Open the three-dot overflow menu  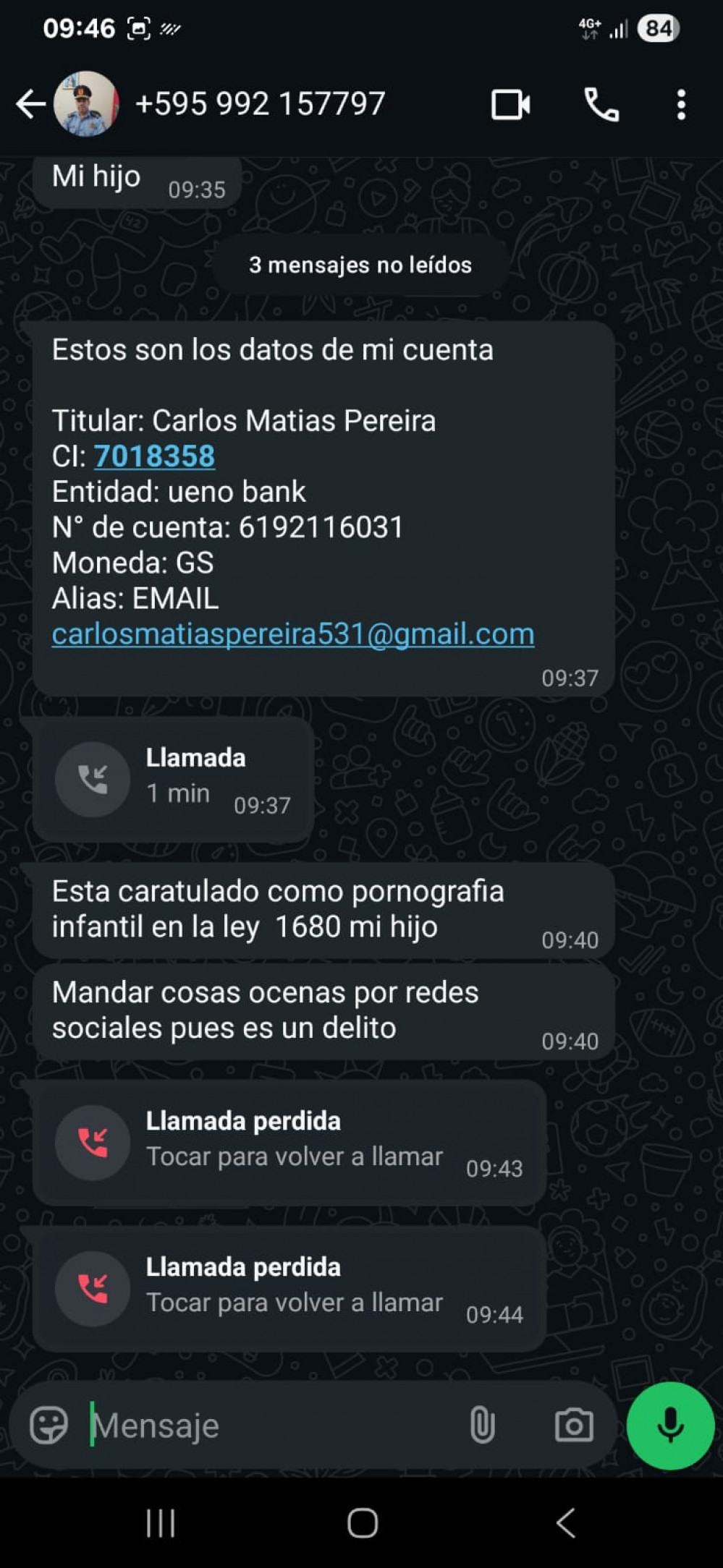click(681, 105)
